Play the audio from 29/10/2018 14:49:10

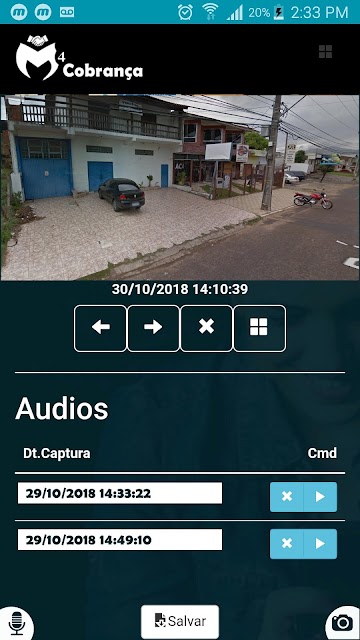pyautogui.click(x=320, y=544)
